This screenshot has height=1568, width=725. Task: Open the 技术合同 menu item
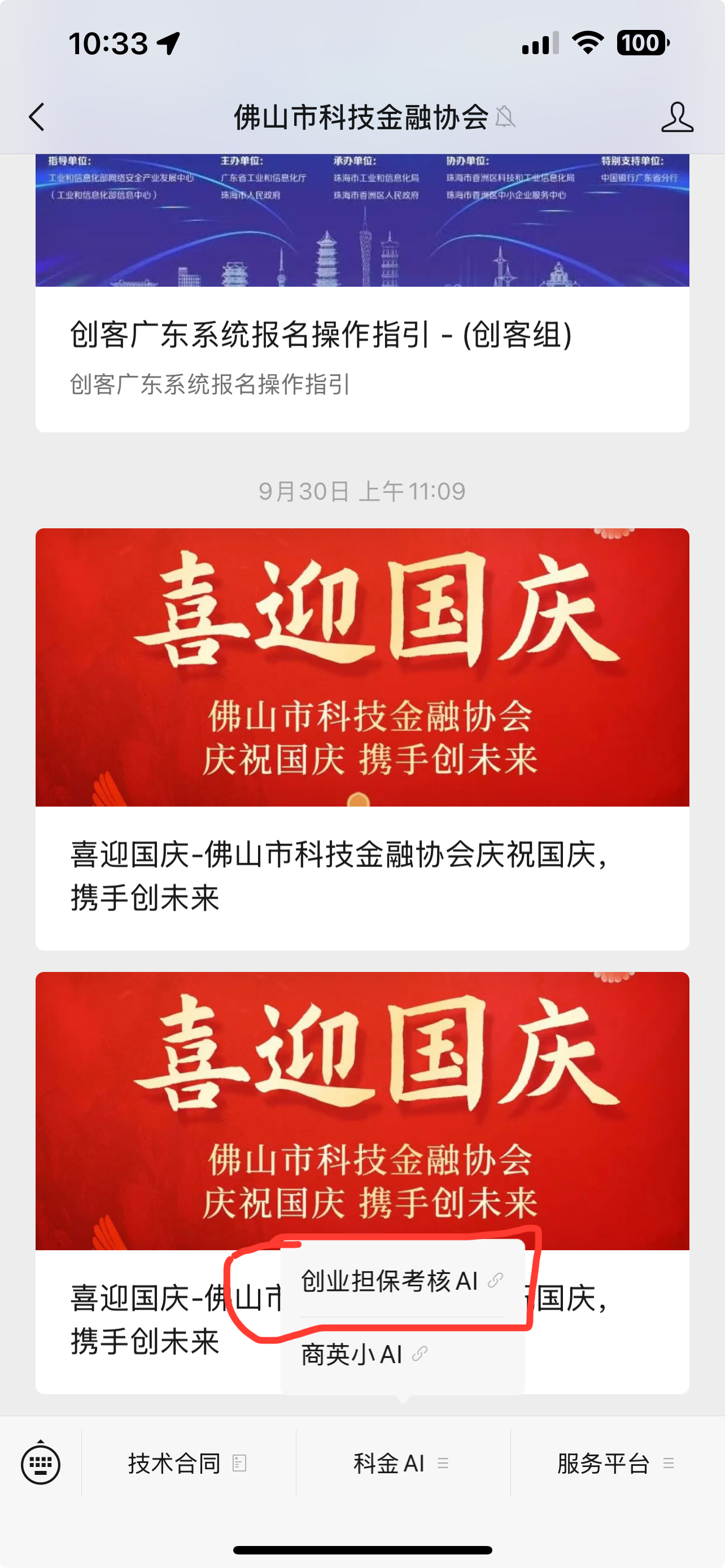[187, 1462]
